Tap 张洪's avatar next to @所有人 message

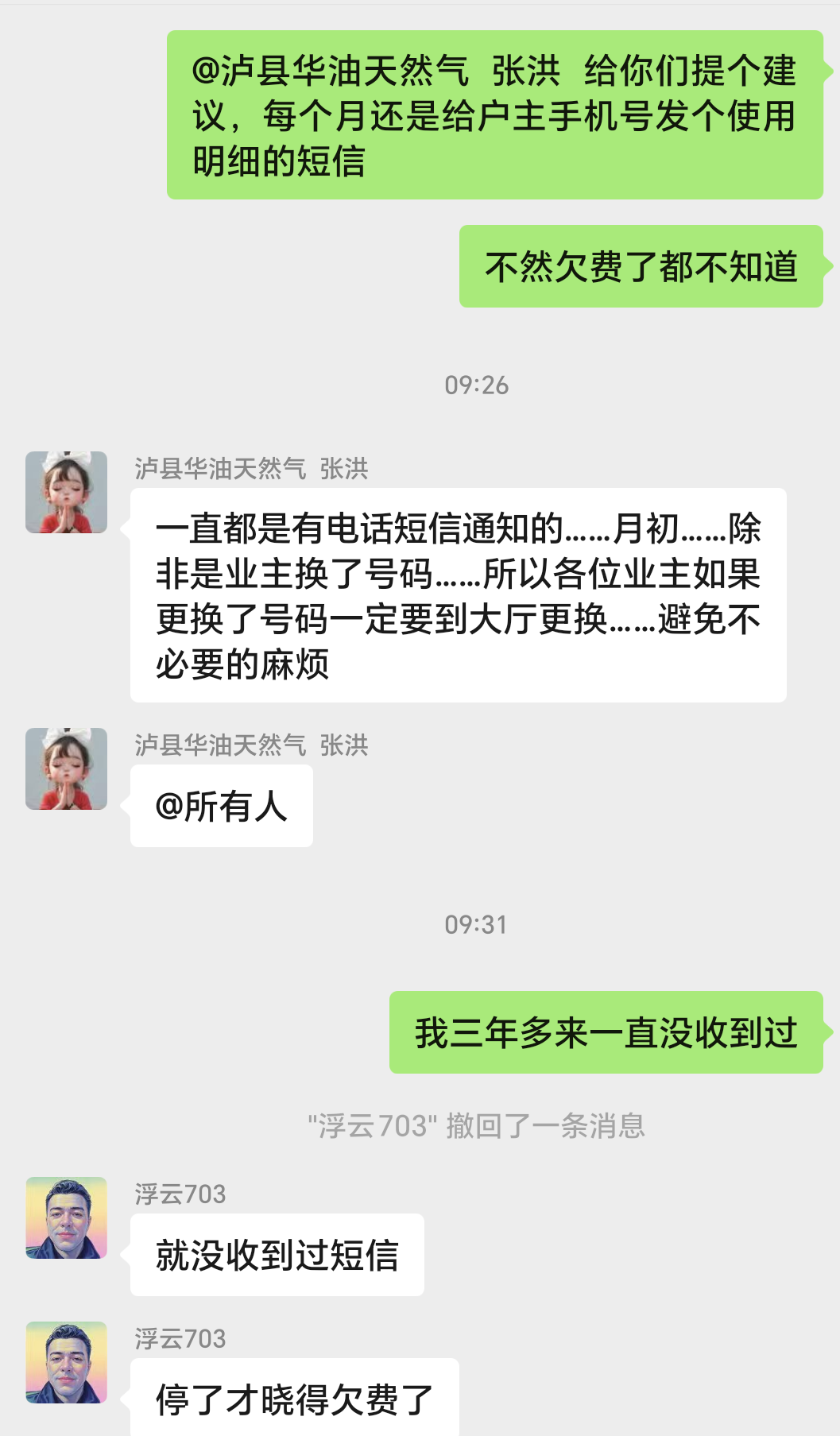[x=66, y=768]
